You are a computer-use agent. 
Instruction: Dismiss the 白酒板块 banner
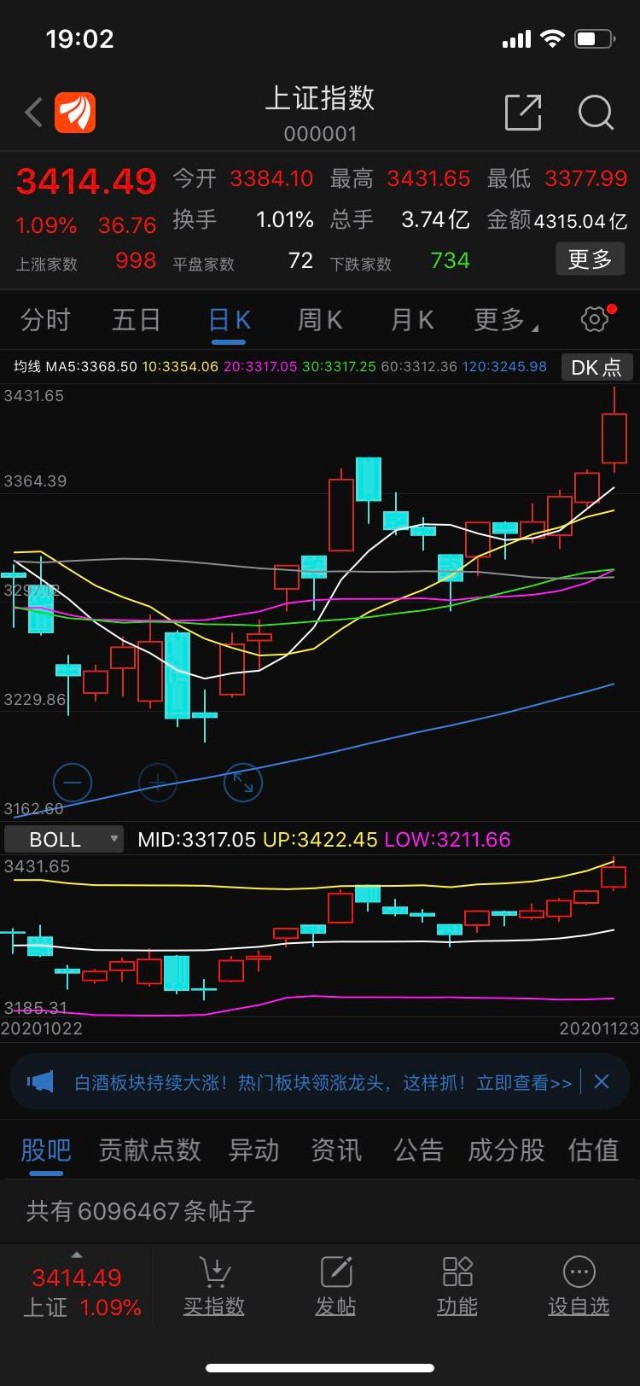coord(601,1081)
